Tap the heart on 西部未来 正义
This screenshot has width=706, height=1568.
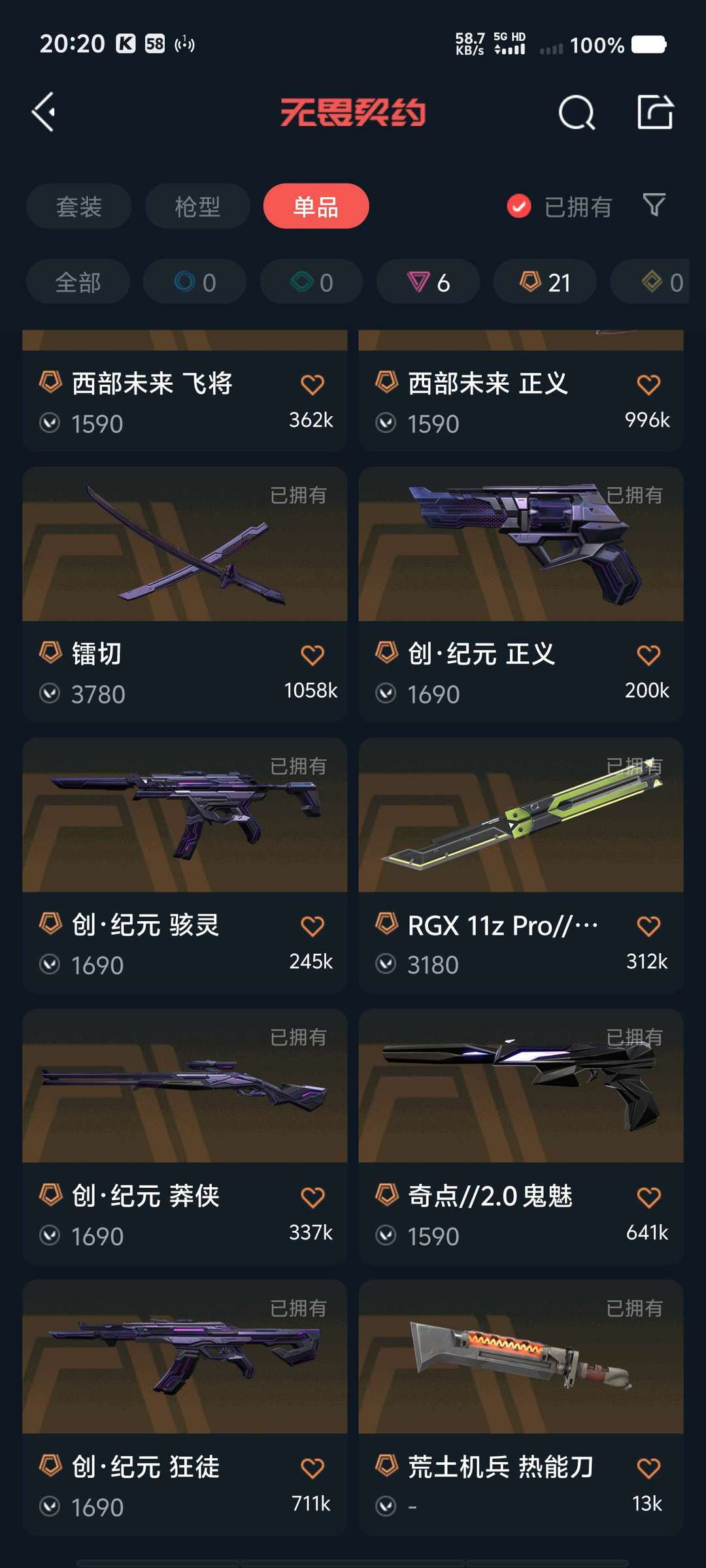click(648, 384)
